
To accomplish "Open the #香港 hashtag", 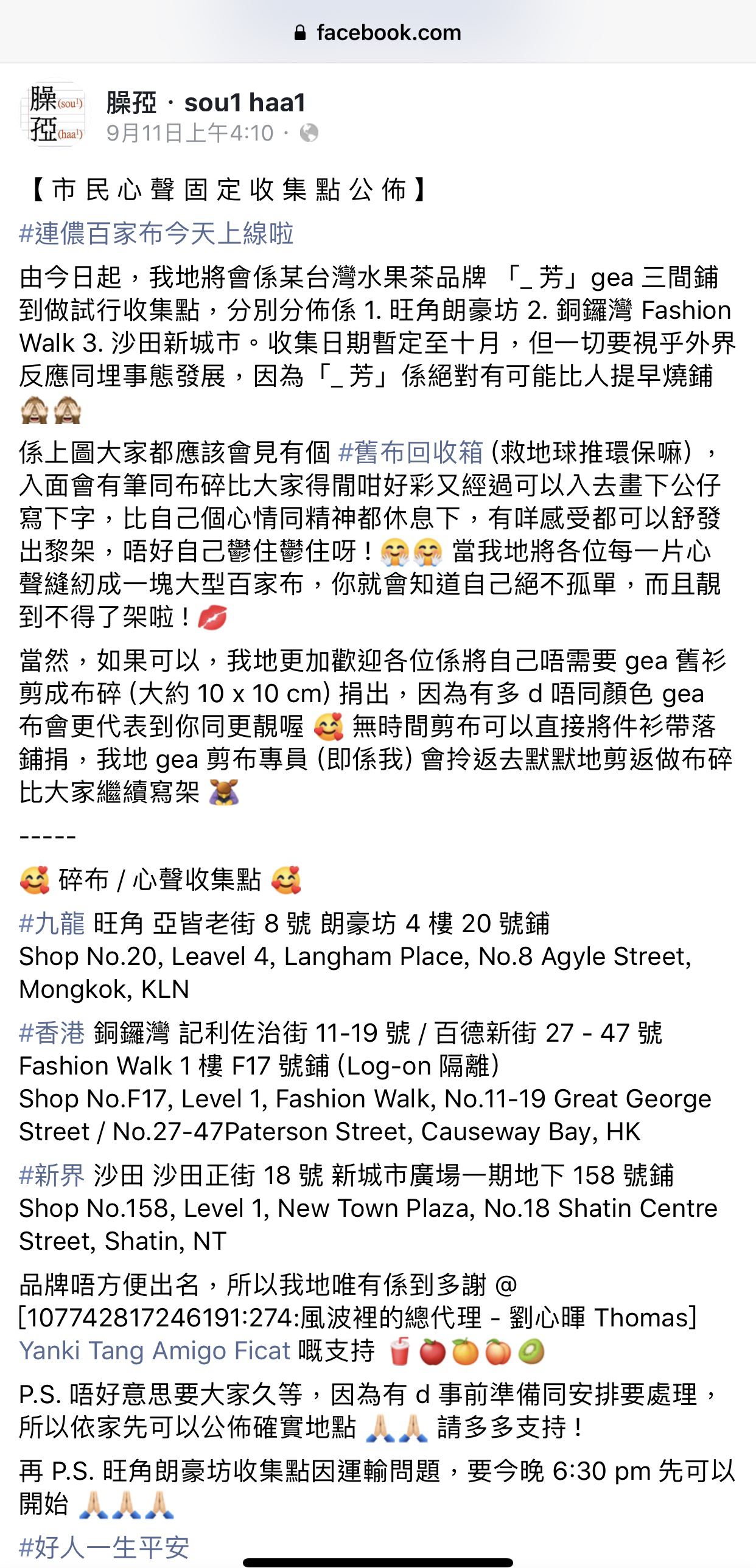I will [x=52, y=1033].
